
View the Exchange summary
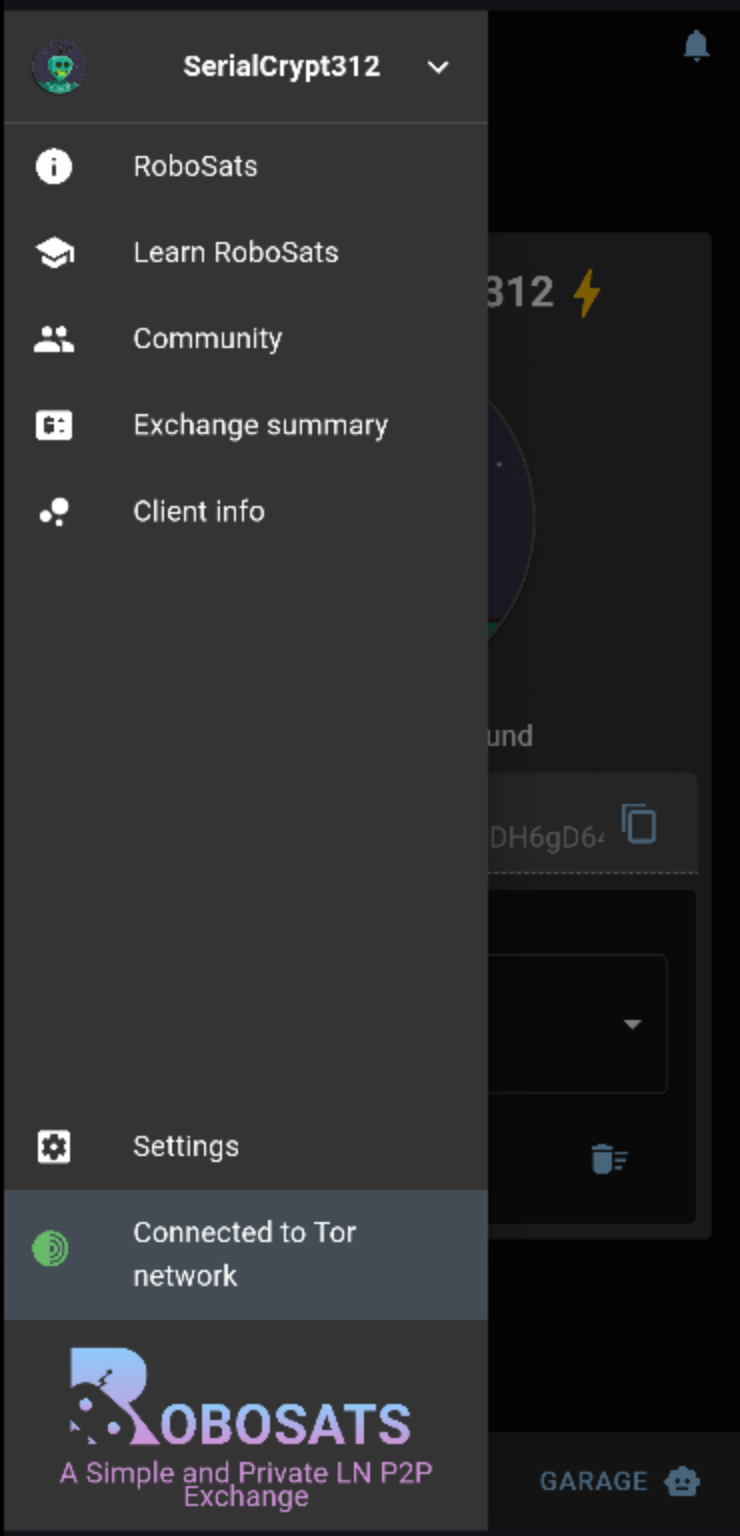point(260,425)
